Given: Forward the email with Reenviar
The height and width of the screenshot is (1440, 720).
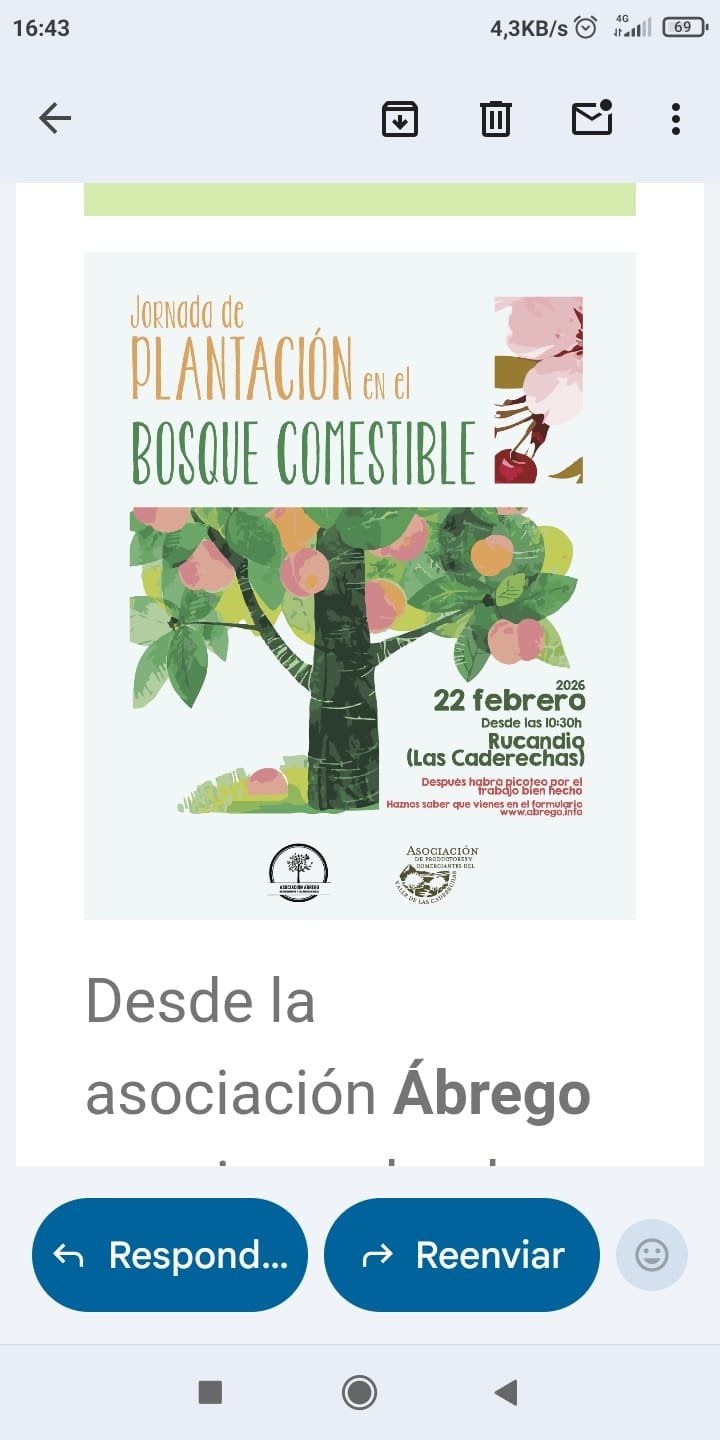Looking at the screenshot, I should [x=462, y=1254].
